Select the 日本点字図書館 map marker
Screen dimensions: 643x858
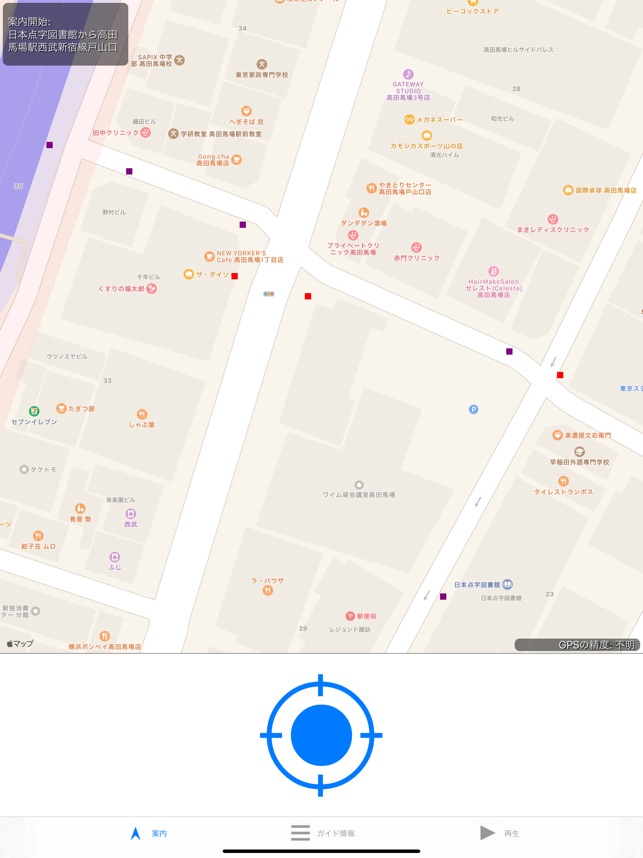(508, 584)
